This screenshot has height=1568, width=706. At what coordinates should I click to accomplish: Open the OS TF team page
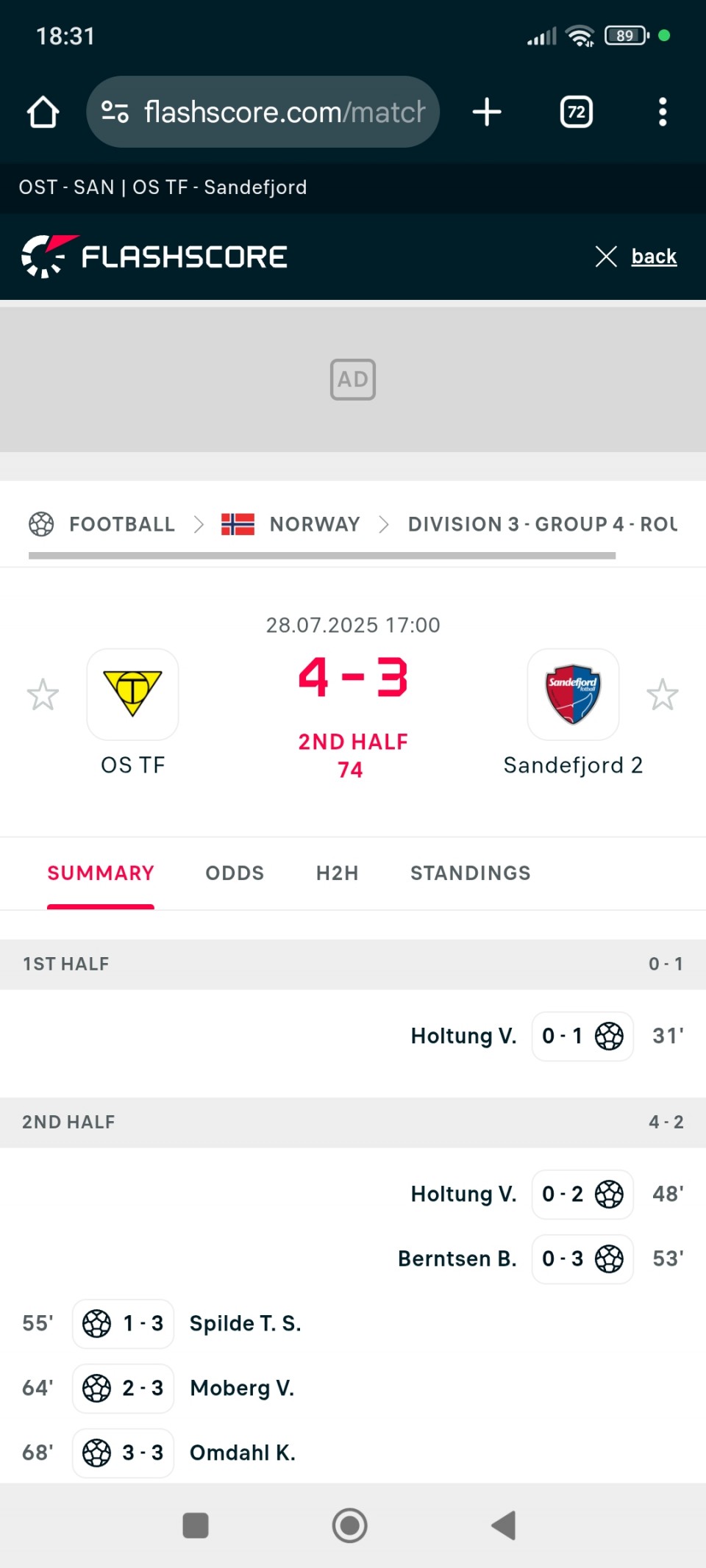click(x=132, y=694)
